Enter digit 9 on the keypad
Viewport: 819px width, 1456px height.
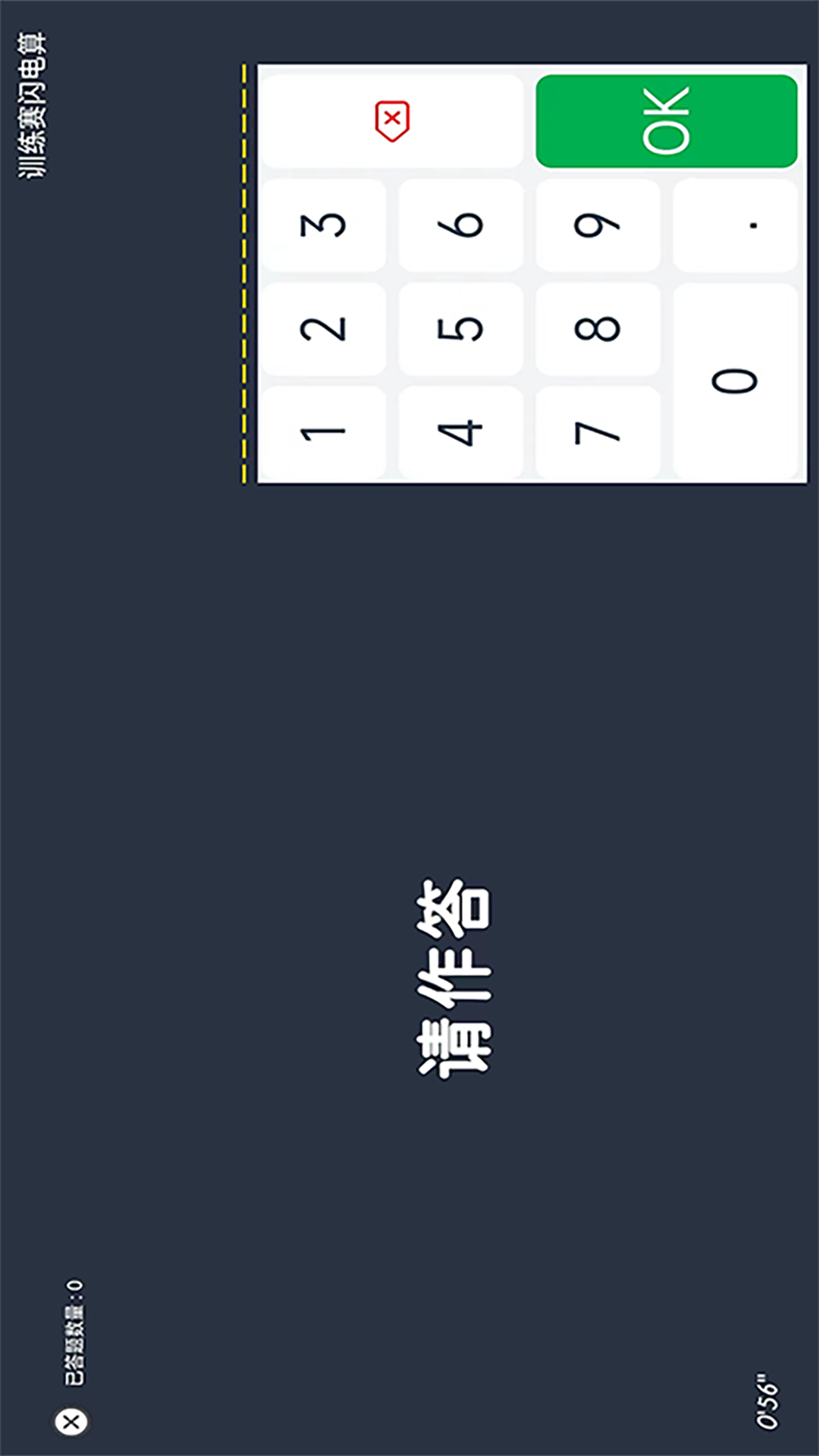[598, 225]
